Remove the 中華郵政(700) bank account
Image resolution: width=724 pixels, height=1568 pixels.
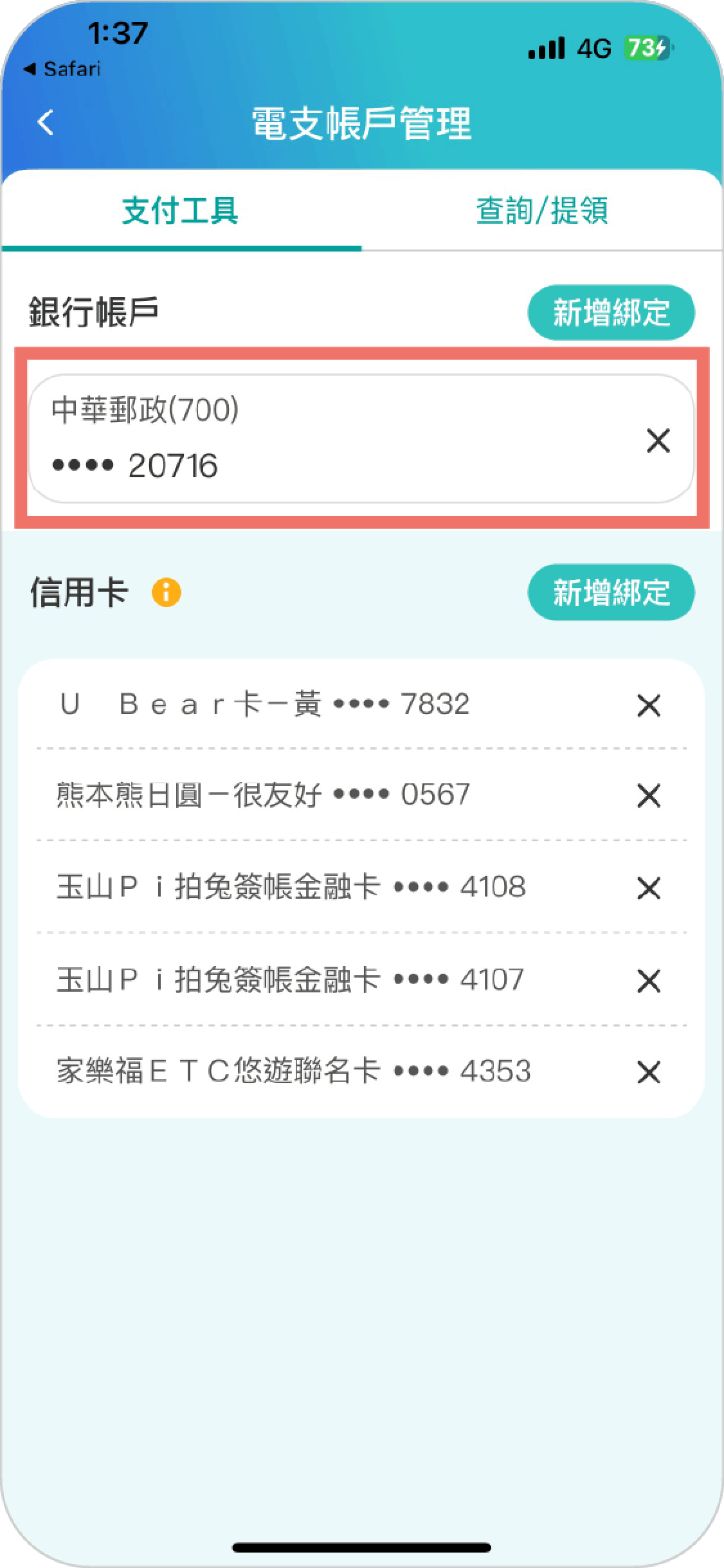[x=658, y=441]
